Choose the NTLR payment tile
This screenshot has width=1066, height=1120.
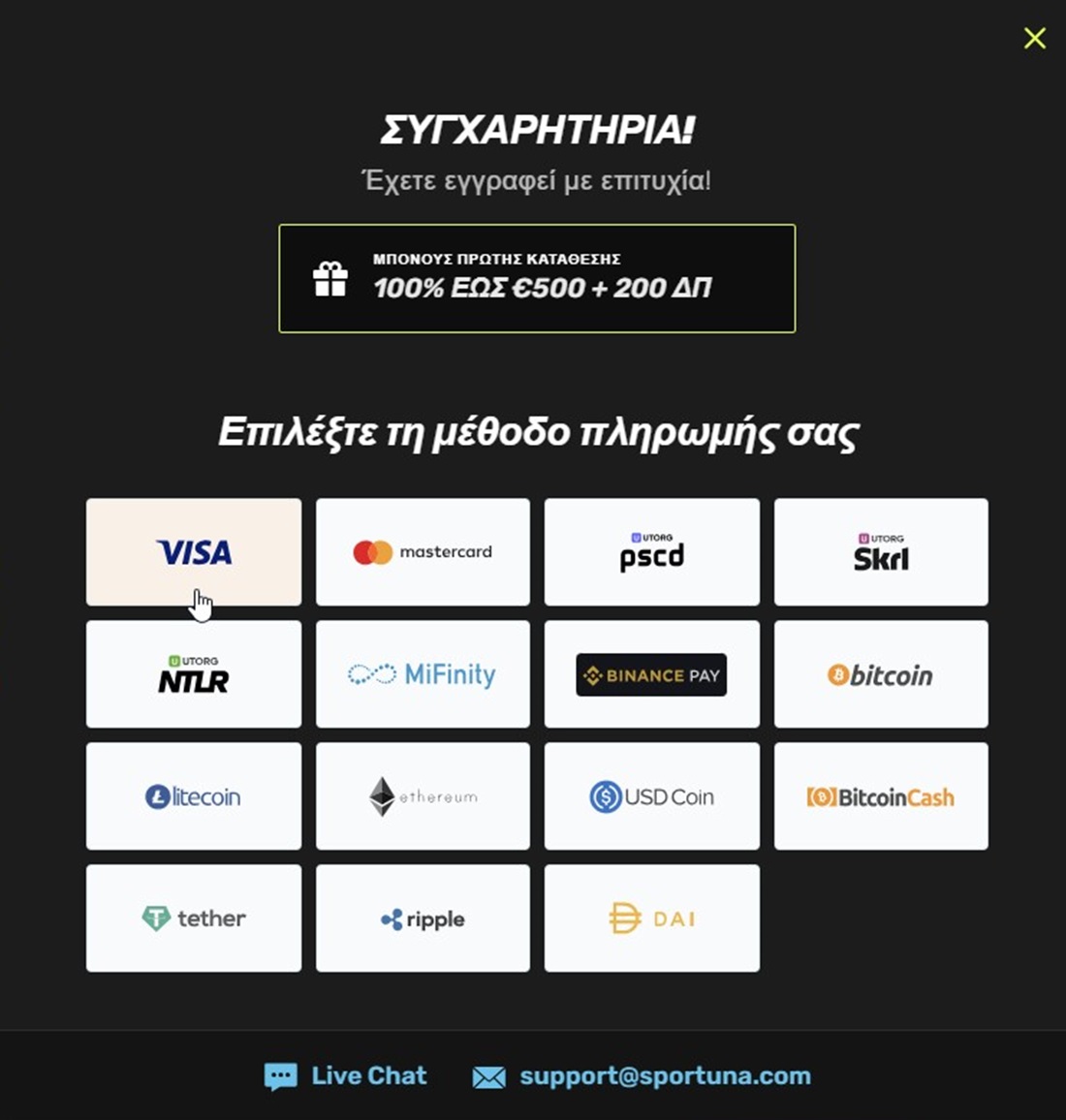tap(194, 674)
